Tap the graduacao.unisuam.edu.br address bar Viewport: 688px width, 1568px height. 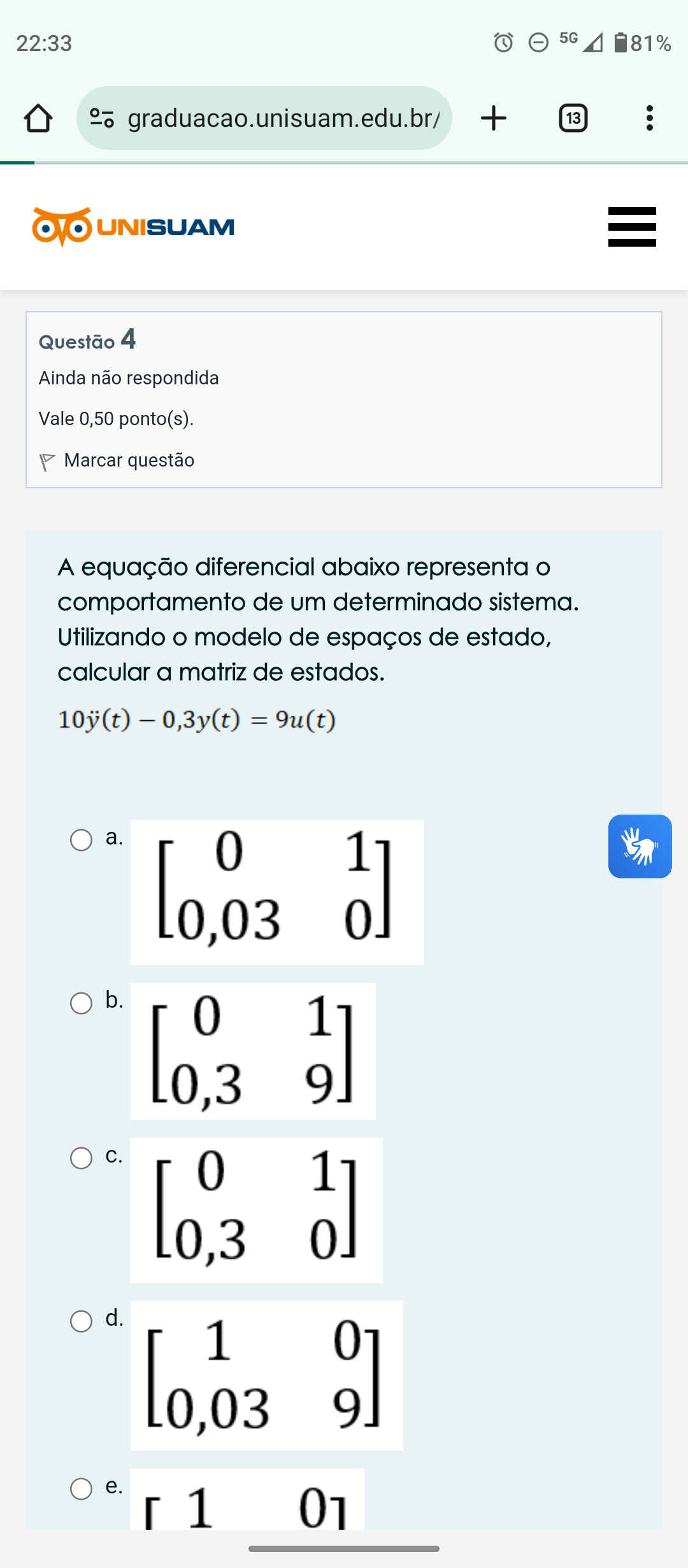[283, 119]
